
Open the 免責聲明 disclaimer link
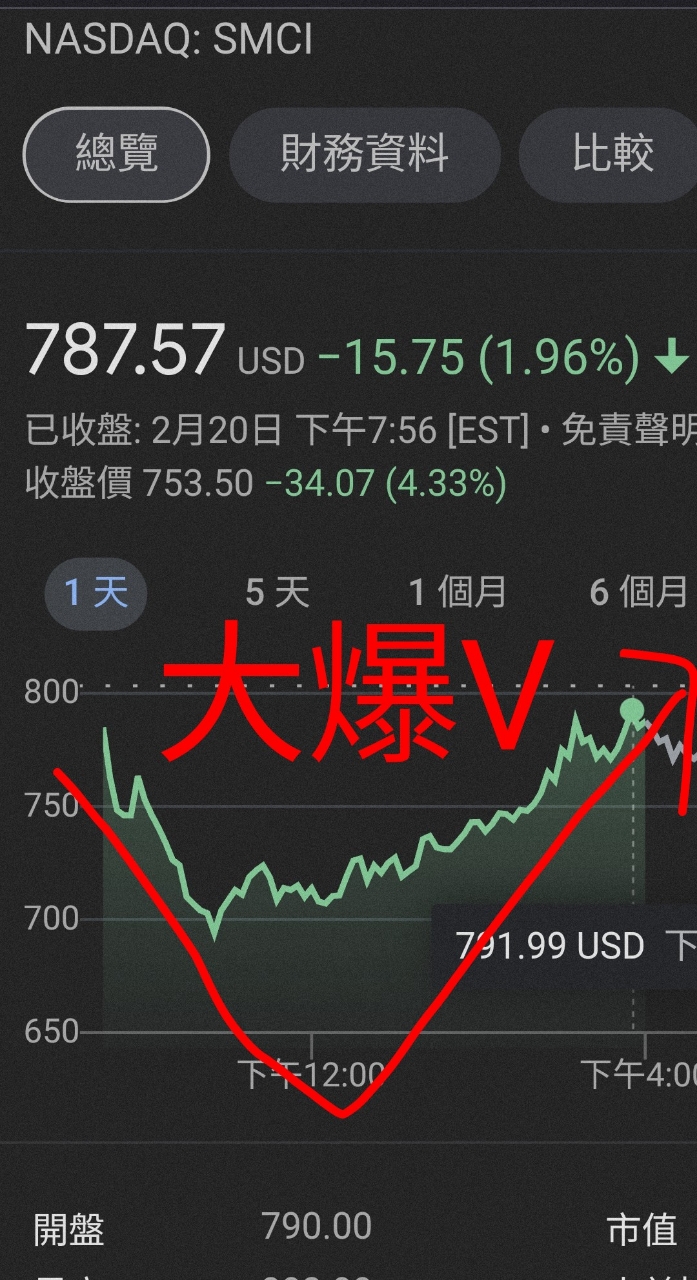coord(629,431)
